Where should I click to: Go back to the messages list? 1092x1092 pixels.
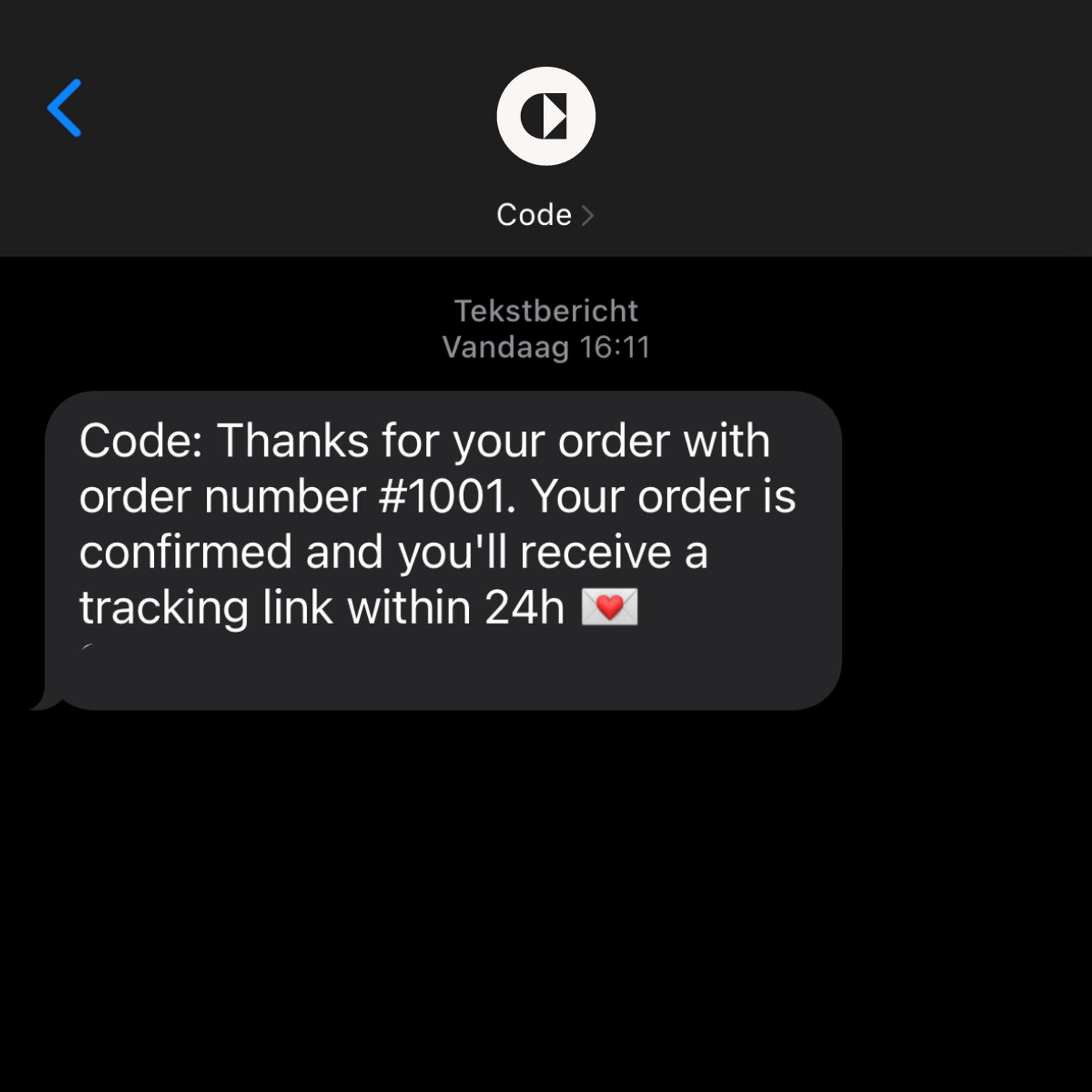(64, 108)
